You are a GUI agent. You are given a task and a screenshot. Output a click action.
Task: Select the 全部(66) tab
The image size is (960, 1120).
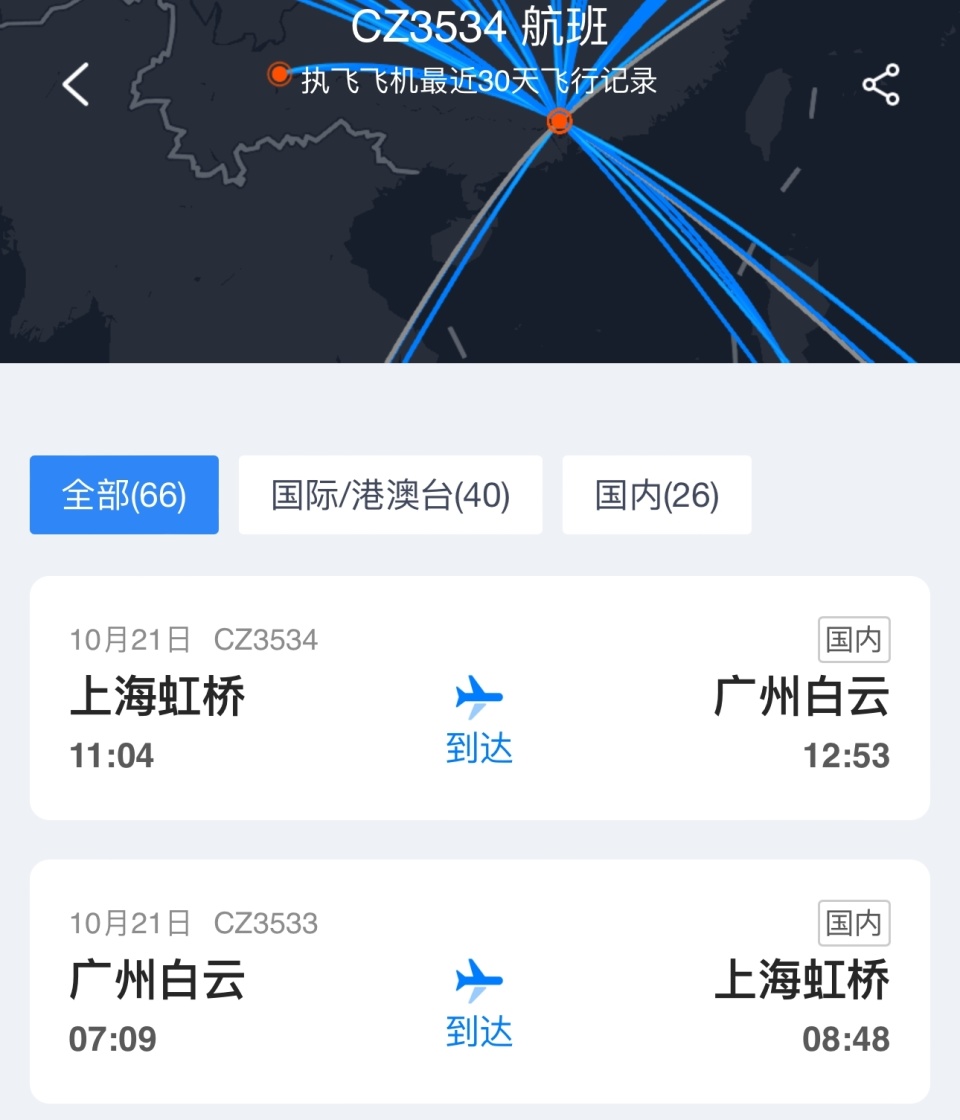[x=123, y=494]
